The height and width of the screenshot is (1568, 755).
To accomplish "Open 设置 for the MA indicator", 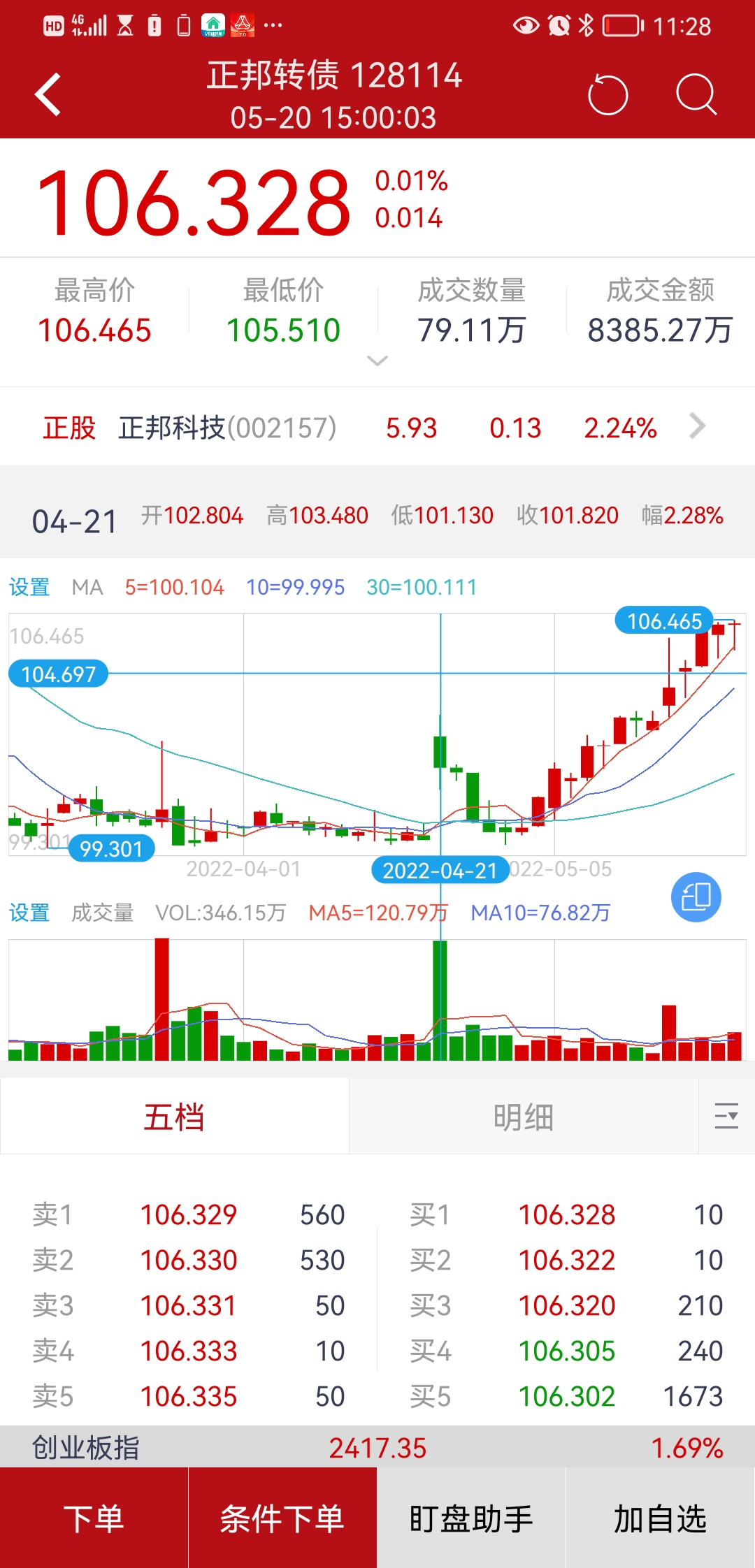I will click(29, 587).
